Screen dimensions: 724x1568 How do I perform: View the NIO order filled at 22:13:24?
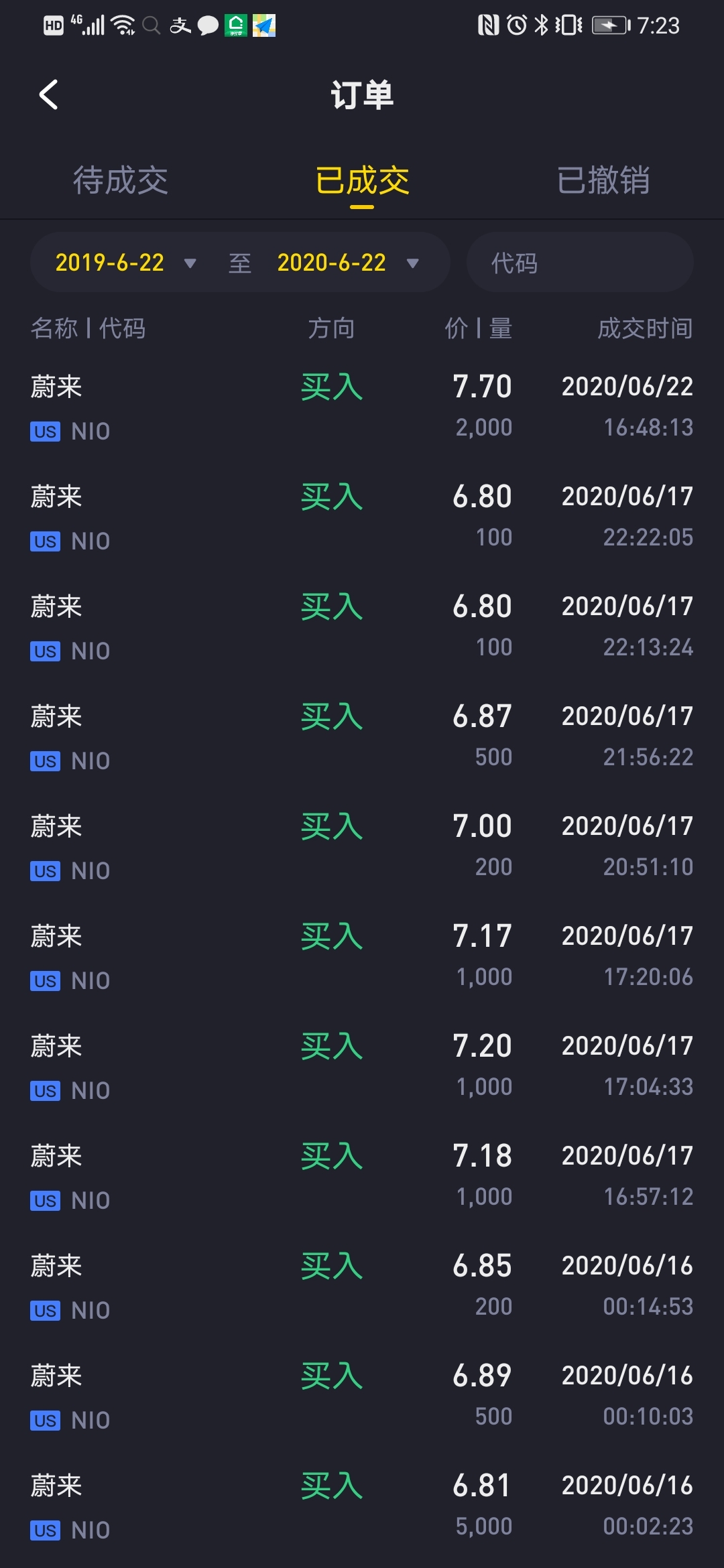[x=362, y=627]
